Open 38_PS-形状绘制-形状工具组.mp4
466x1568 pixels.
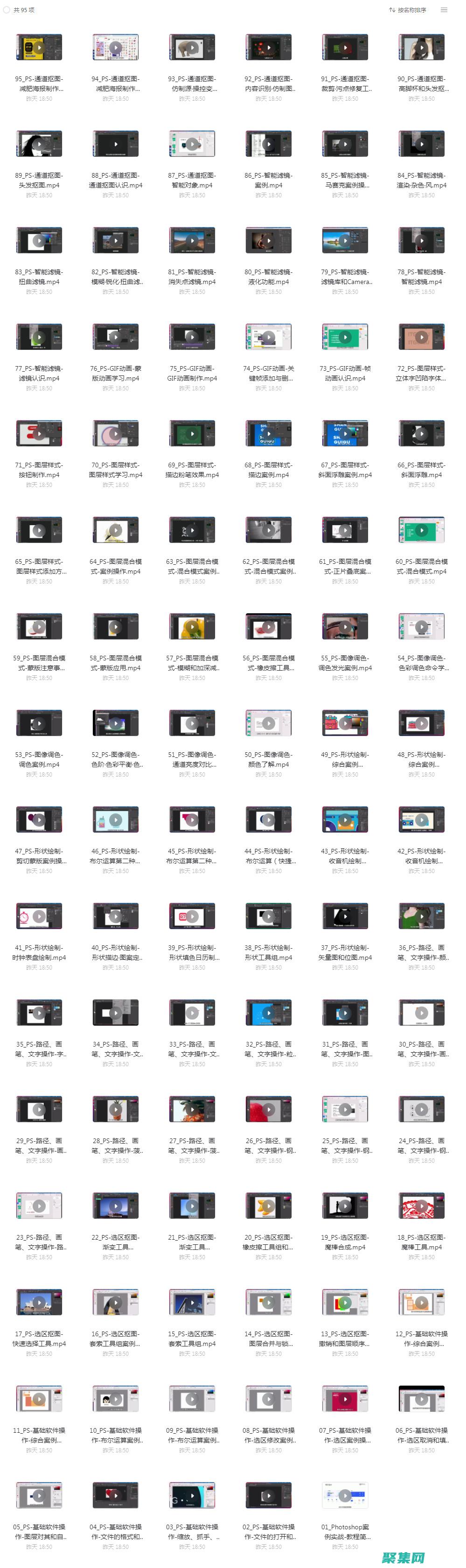point(269,917)
